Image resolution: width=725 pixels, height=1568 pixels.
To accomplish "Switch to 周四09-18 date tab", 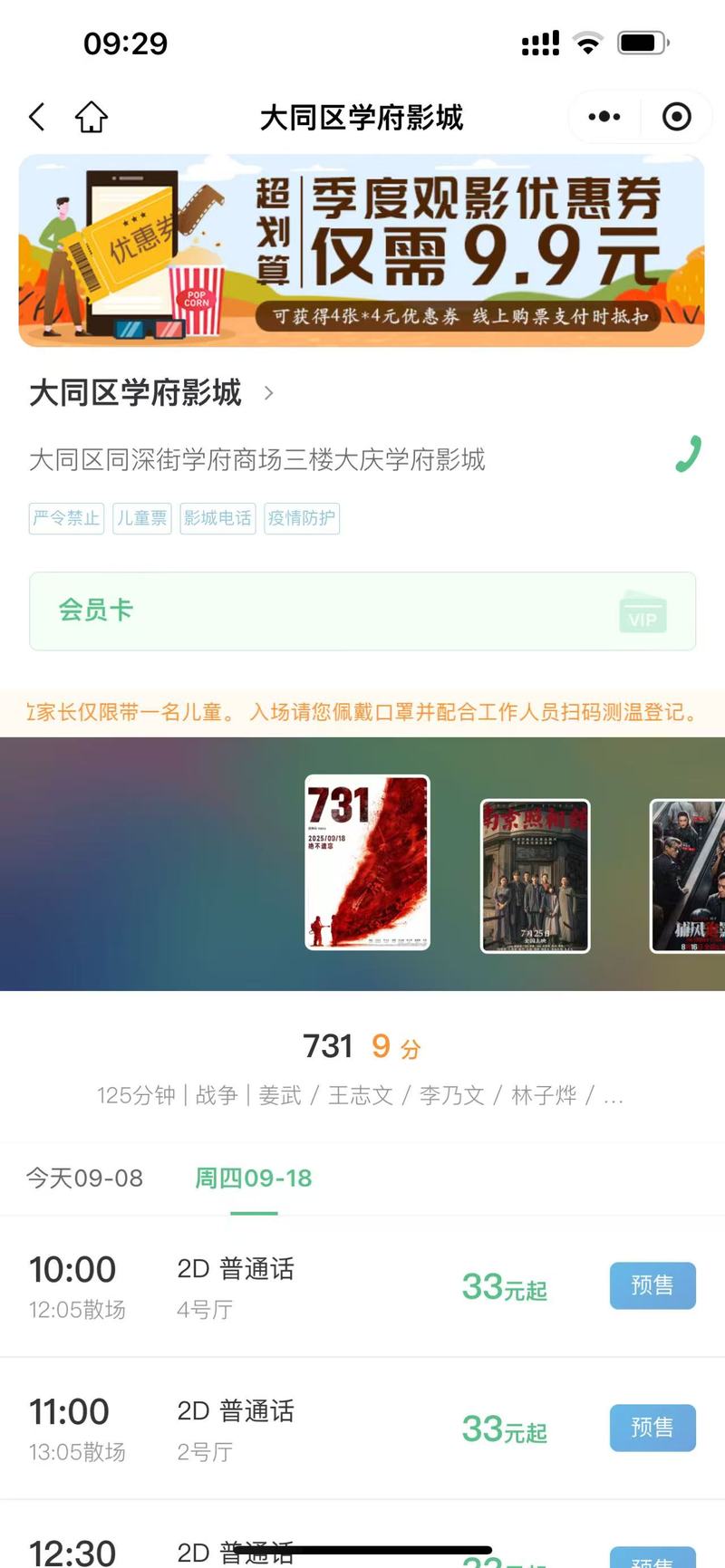I will 254,1178.
